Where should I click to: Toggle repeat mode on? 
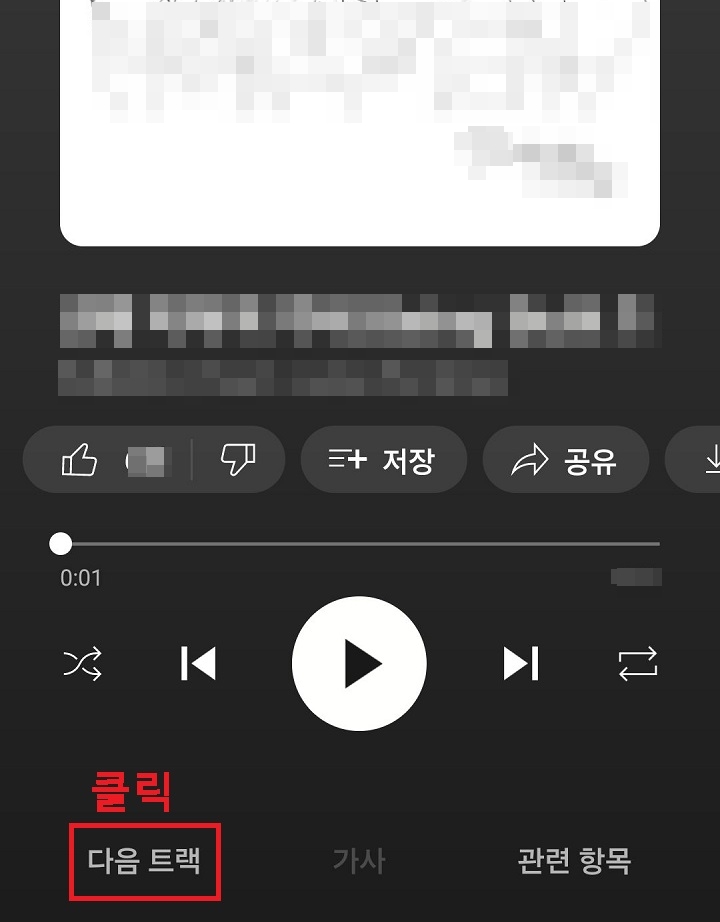[x=637, y=663]
